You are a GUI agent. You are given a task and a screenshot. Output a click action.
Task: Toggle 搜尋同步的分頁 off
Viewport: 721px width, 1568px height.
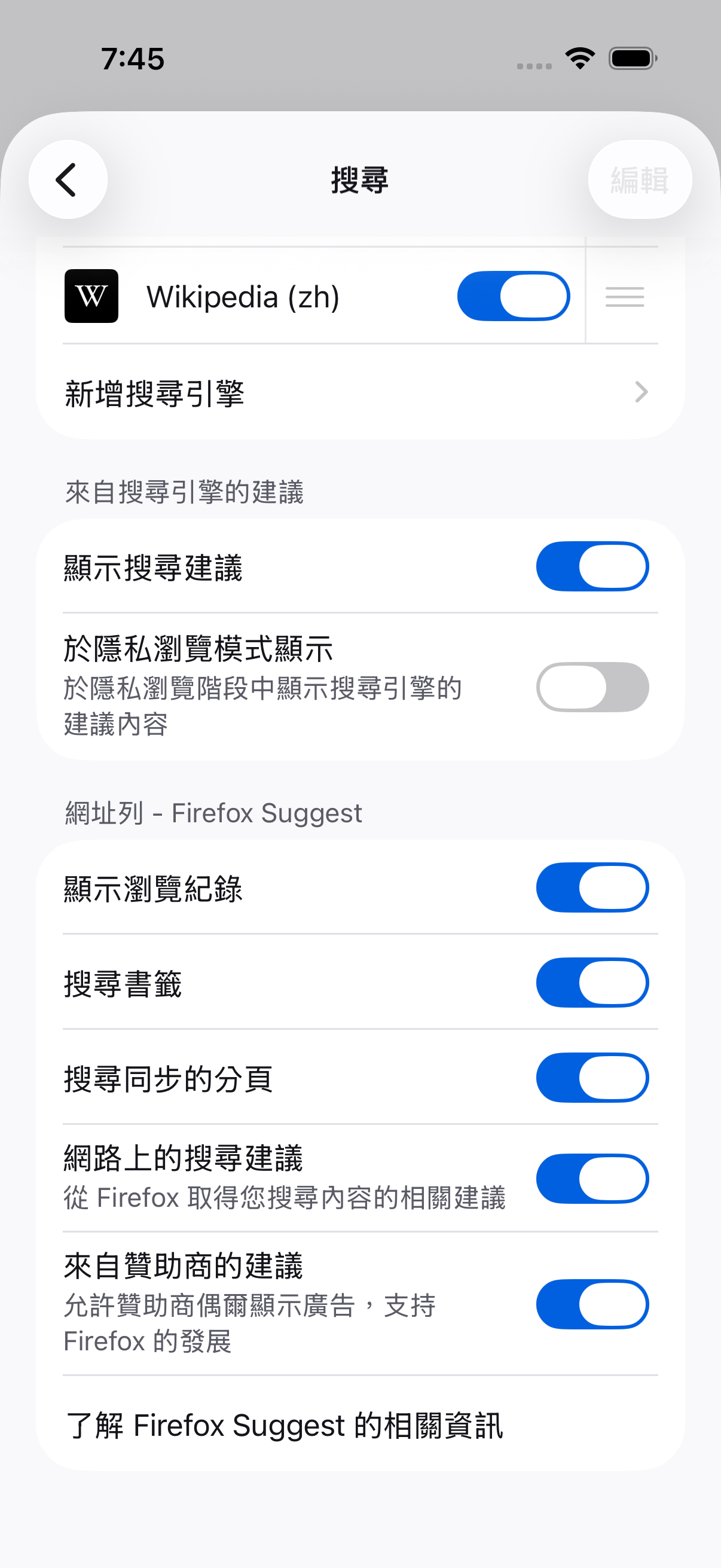[x=591, y=1078]
